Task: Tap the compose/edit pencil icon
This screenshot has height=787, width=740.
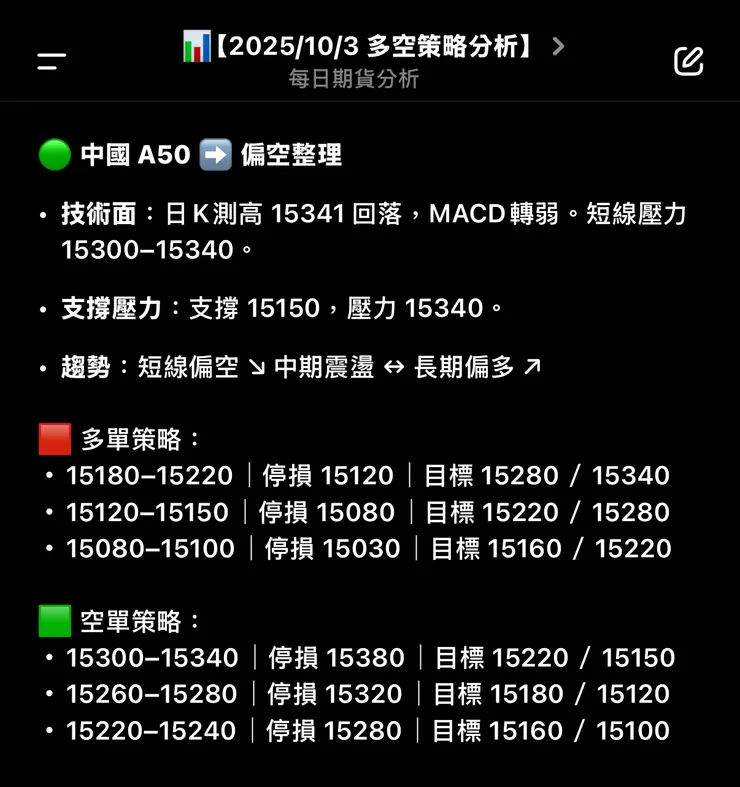Action: click(x=688, y=62)
